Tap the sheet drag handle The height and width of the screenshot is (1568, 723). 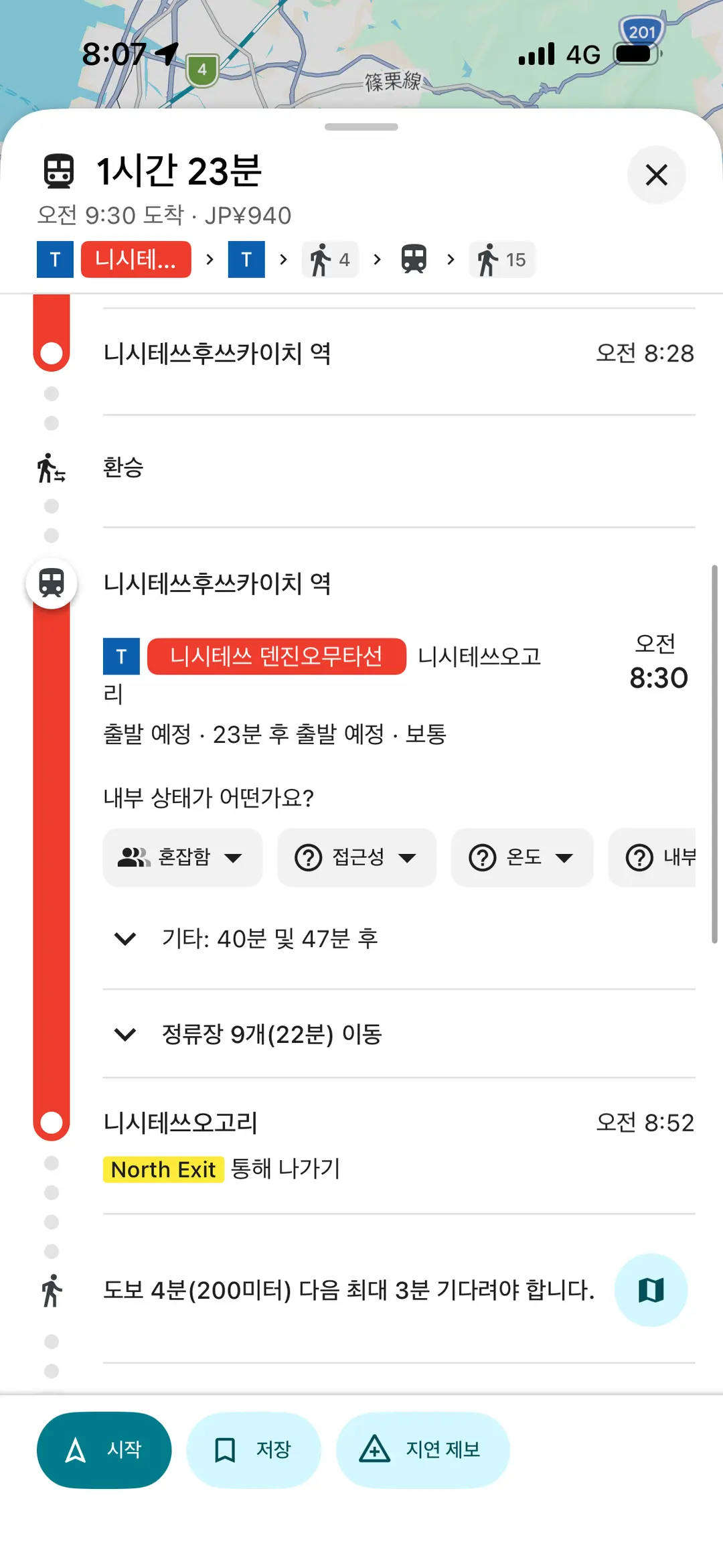pos(361,127)
